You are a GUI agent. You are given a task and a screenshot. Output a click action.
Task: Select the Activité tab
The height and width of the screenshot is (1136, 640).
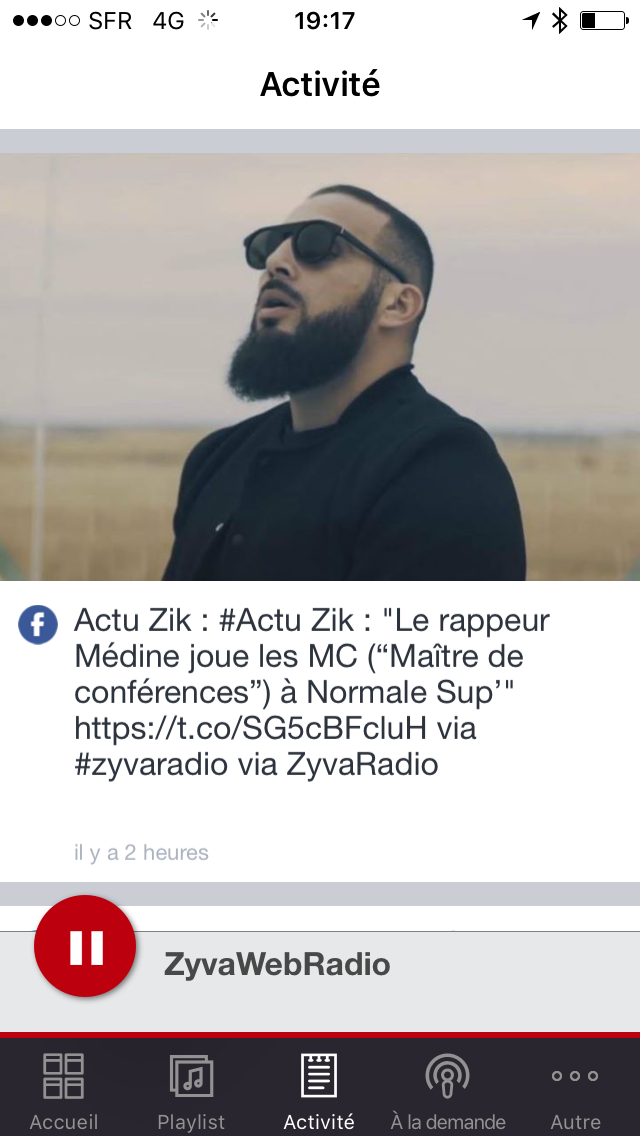[319, 1089]
